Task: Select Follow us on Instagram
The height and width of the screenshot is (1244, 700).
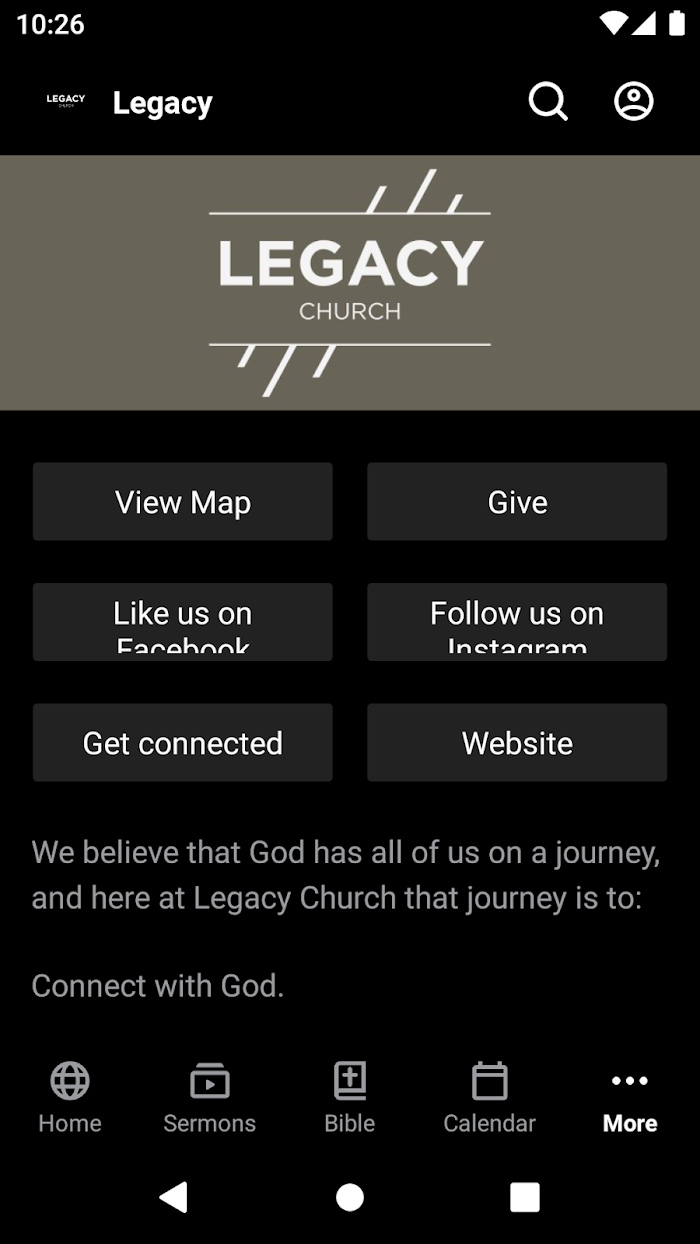Action: [517, 622]
